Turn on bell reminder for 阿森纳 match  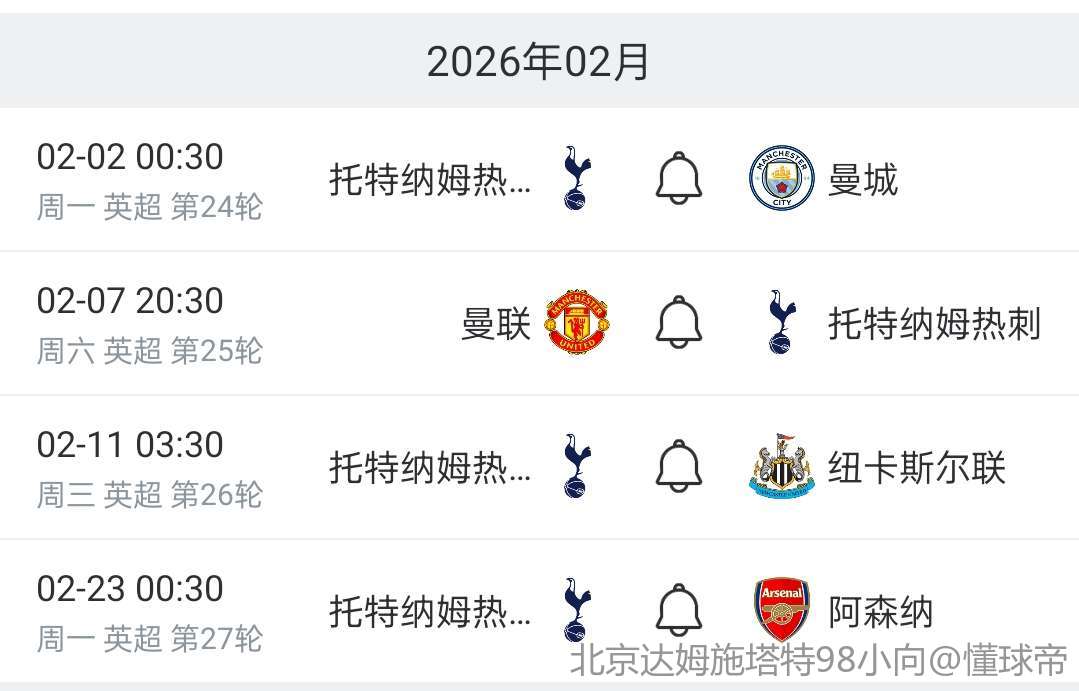point(679,610)
